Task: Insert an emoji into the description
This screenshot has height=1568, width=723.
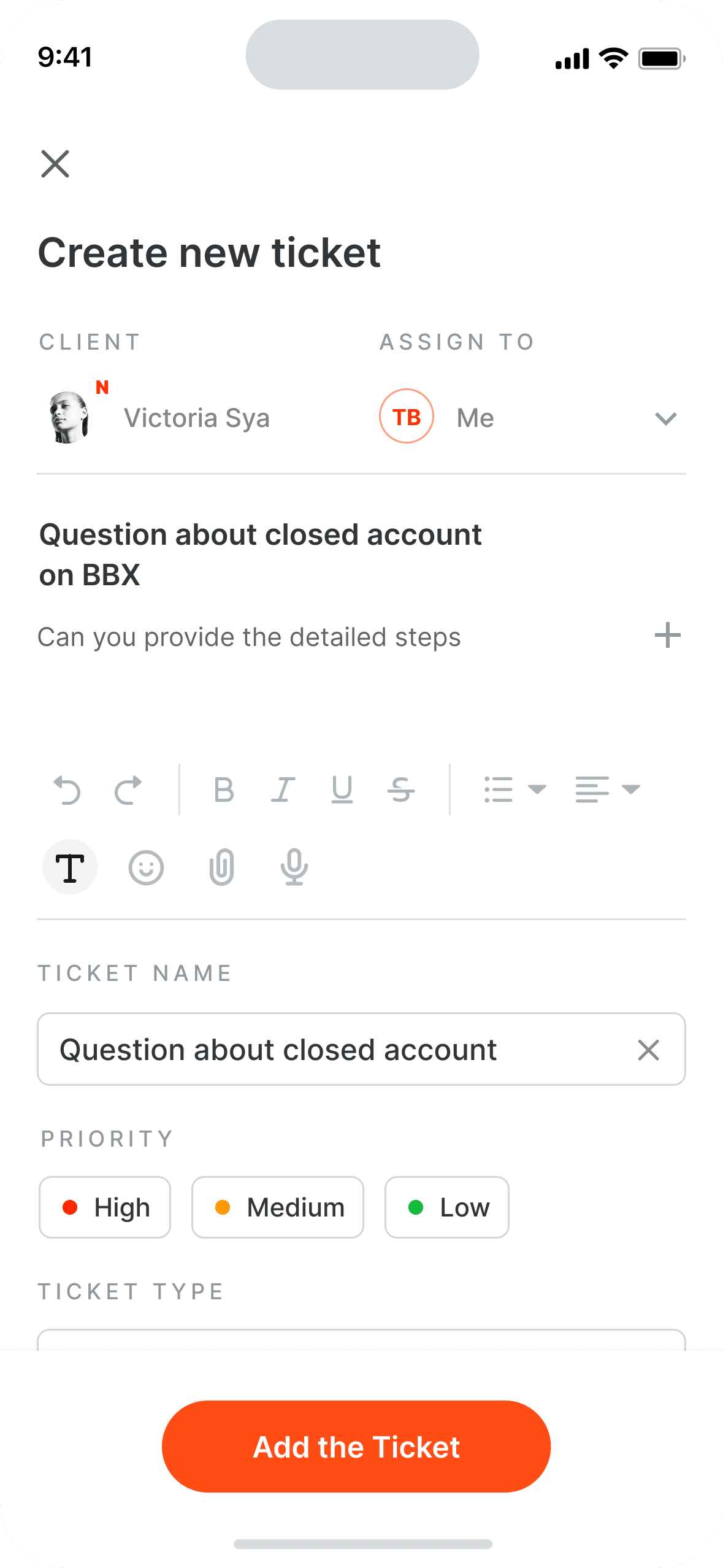Action: (147, 867)
